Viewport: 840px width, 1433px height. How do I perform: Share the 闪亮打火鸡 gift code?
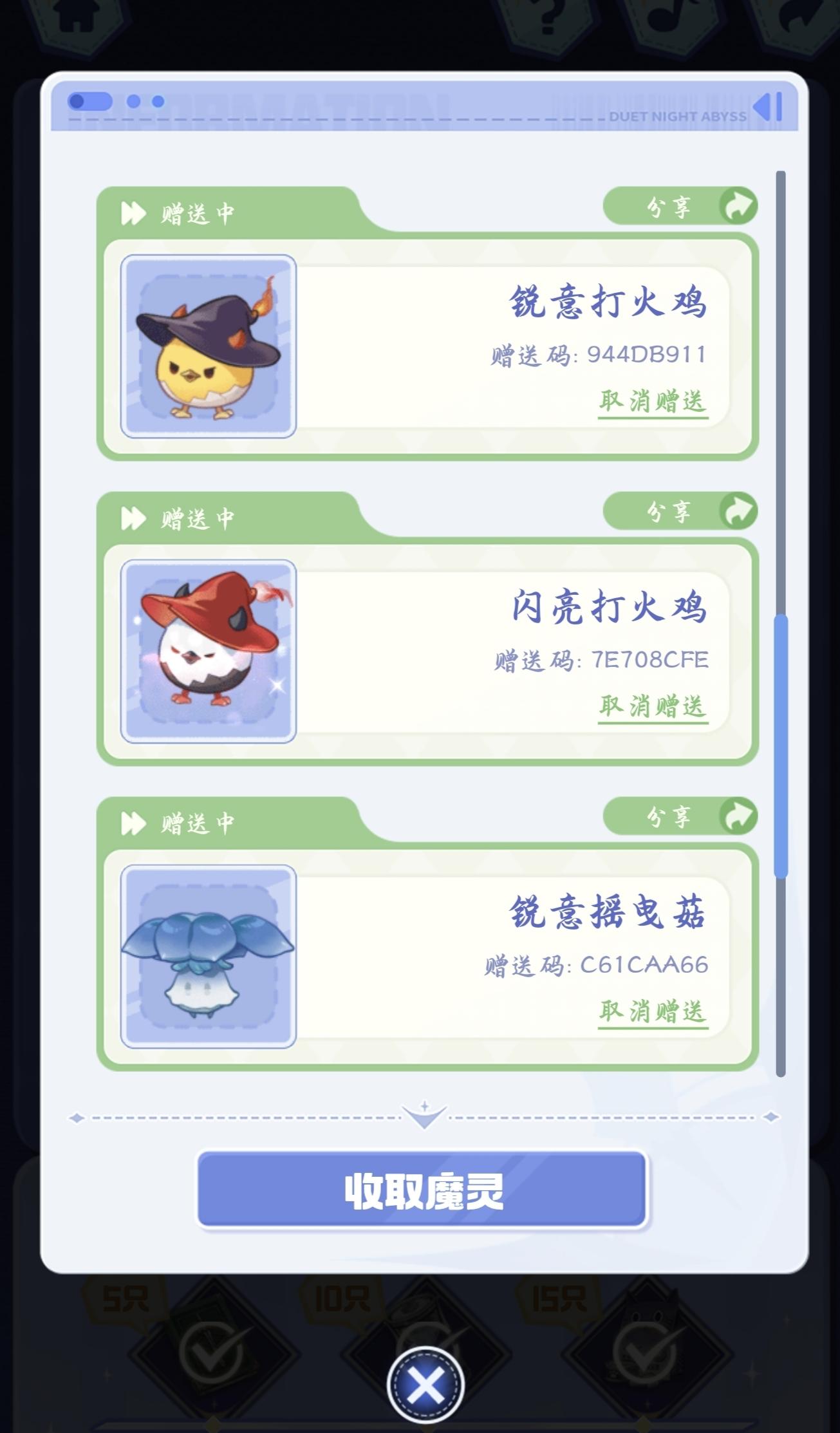pos(680,512)
